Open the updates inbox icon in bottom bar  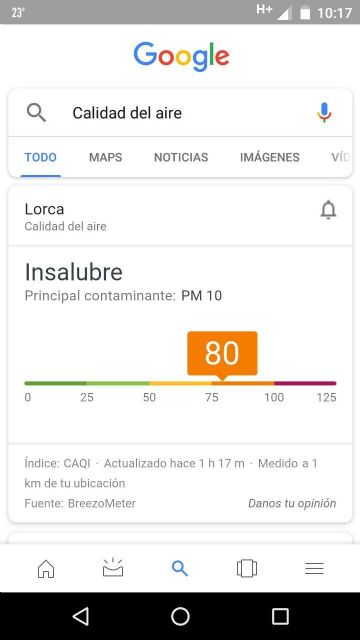[x=113, y=568]
